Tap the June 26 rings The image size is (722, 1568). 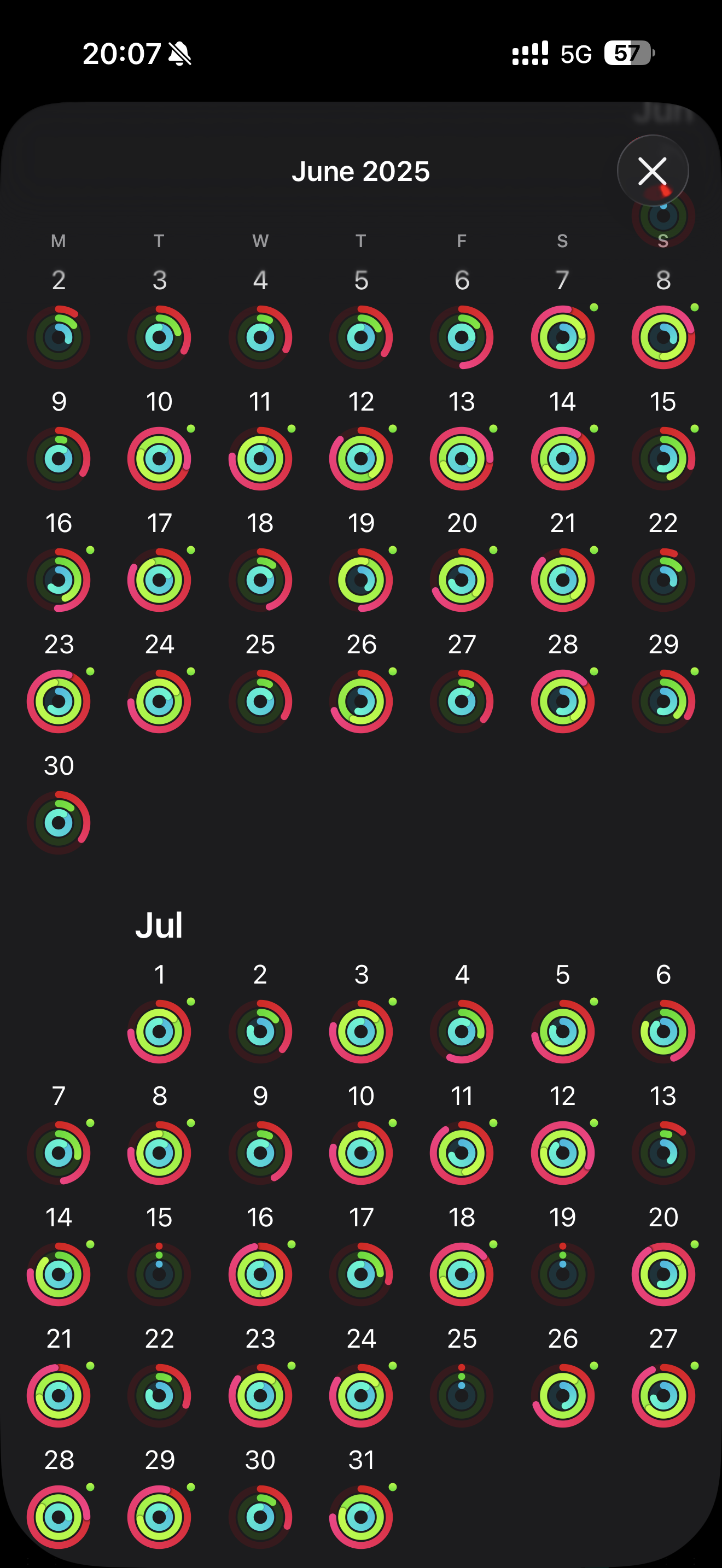(x=361, y=701)
